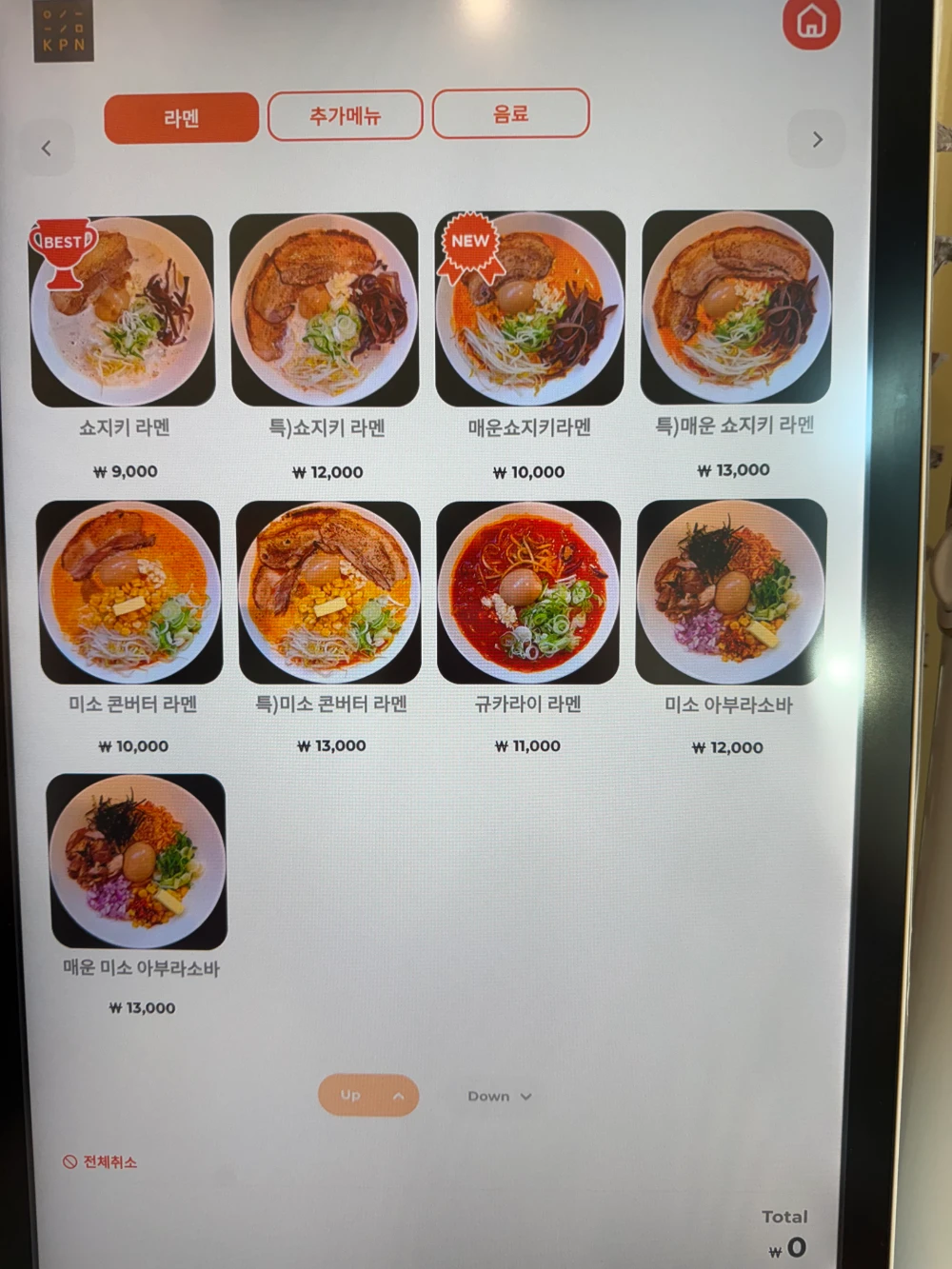Select 미소 아부라소바 for ₩12,000
The width and height of the screenshot is (952, 1269).
(x=730, y=591)
